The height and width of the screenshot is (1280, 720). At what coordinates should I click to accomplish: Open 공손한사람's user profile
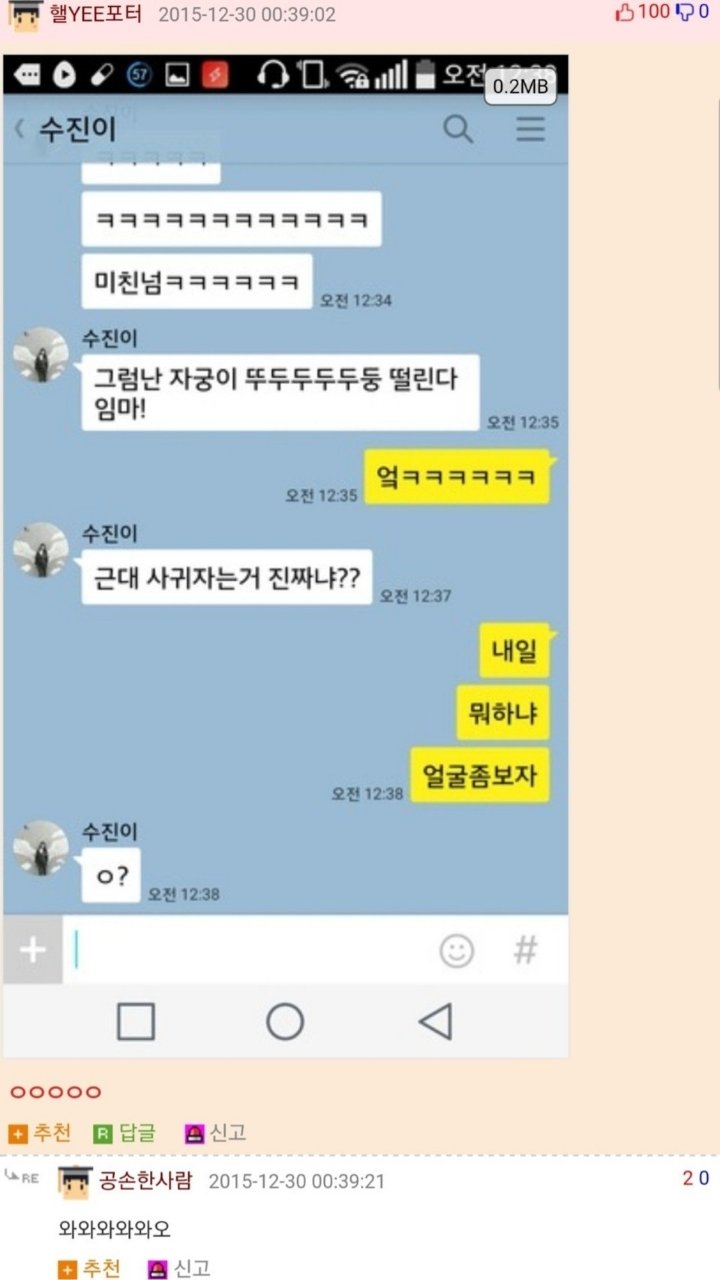pyautogui.click(x=145, y=1181)
